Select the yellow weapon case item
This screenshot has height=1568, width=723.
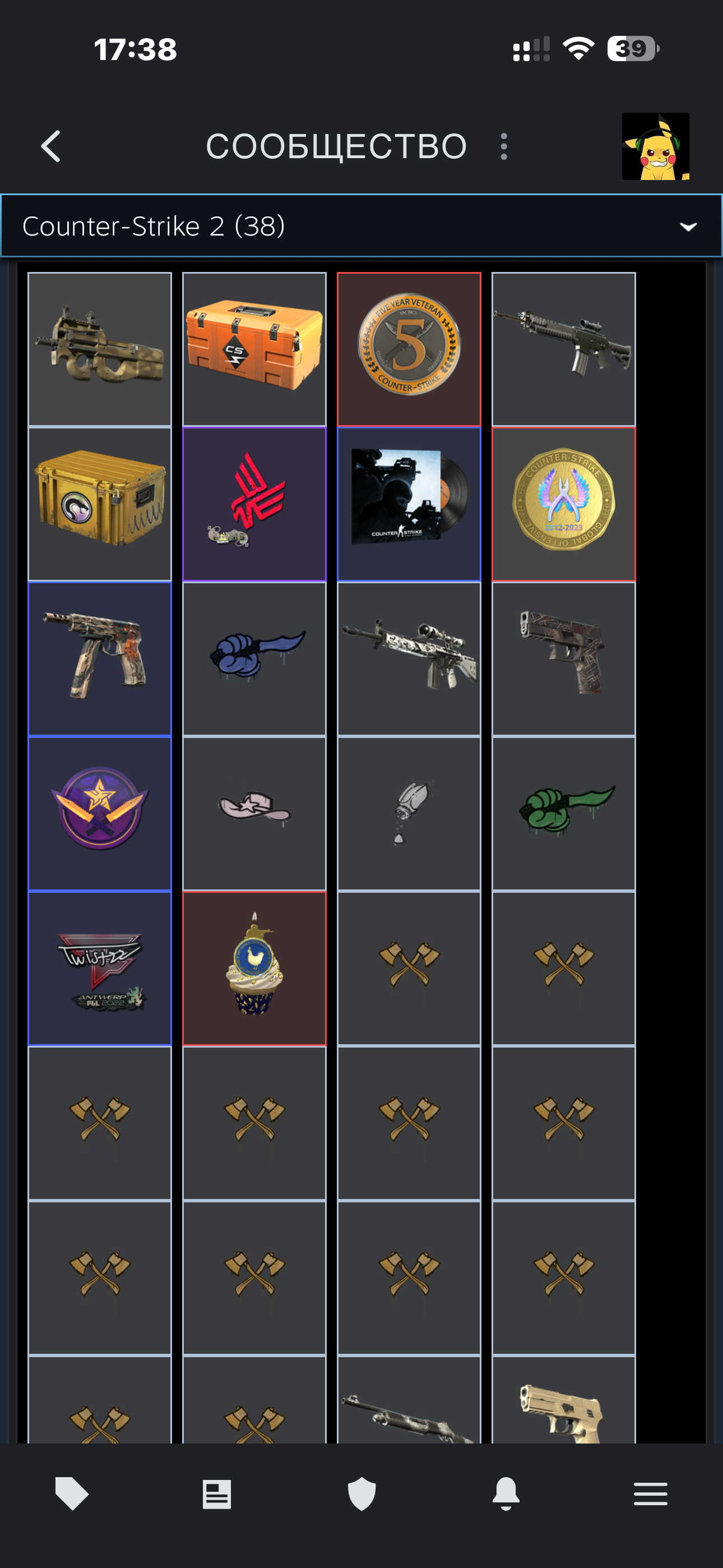coord(100,504)
